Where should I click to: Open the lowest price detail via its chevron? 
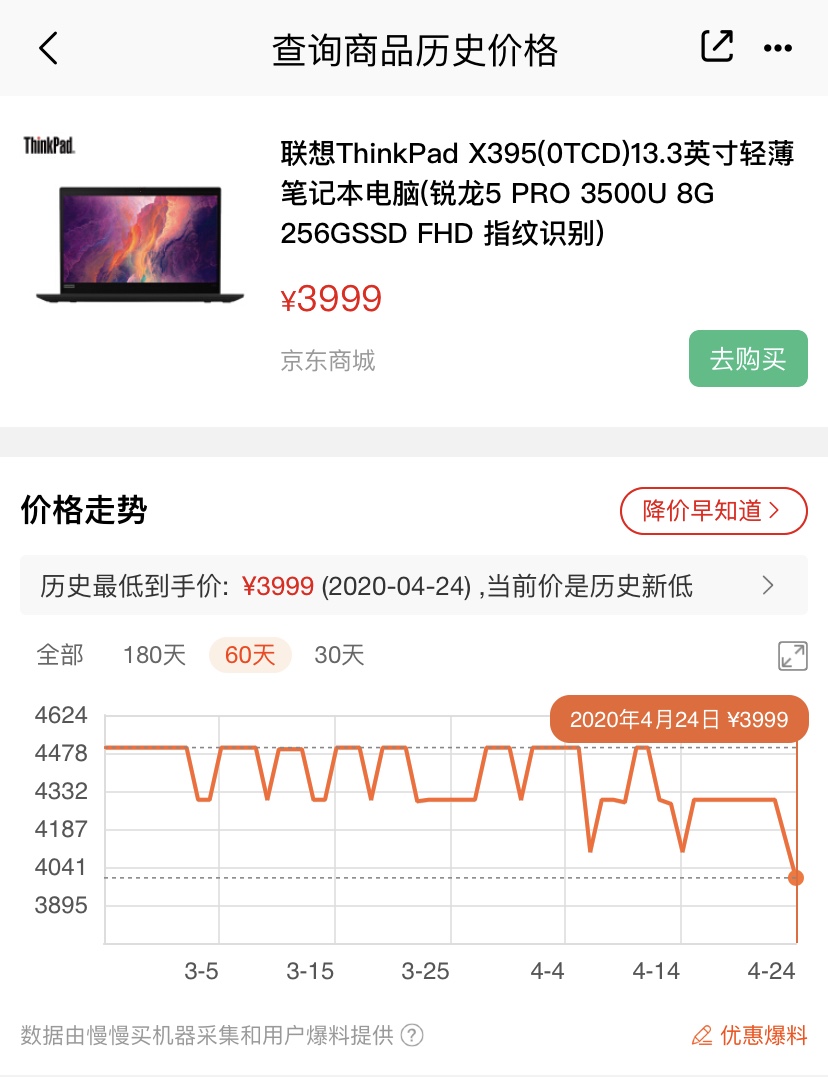pyautogui.click(x=768, y=585)
